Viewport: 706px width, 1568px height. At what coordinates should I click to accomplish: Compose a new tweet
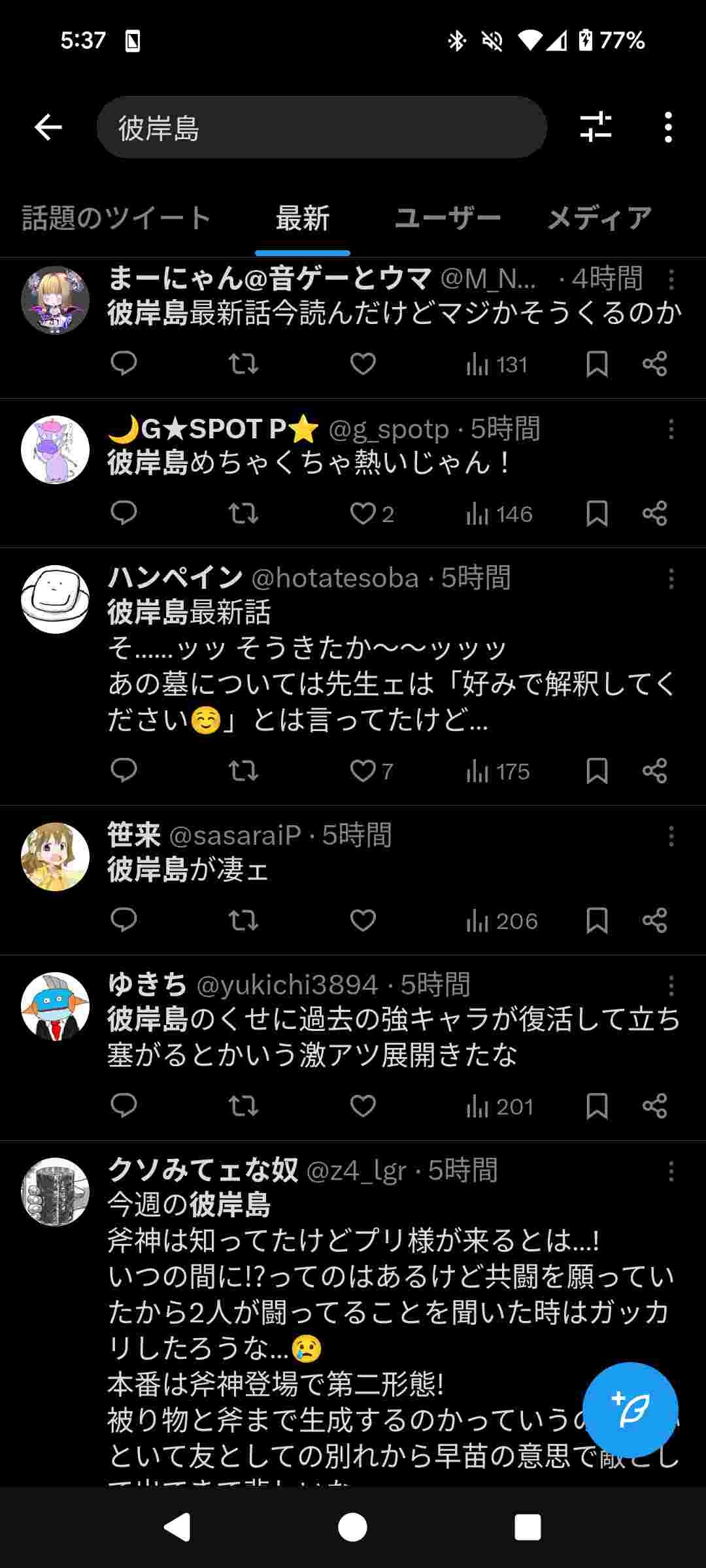pos(630,1409)
